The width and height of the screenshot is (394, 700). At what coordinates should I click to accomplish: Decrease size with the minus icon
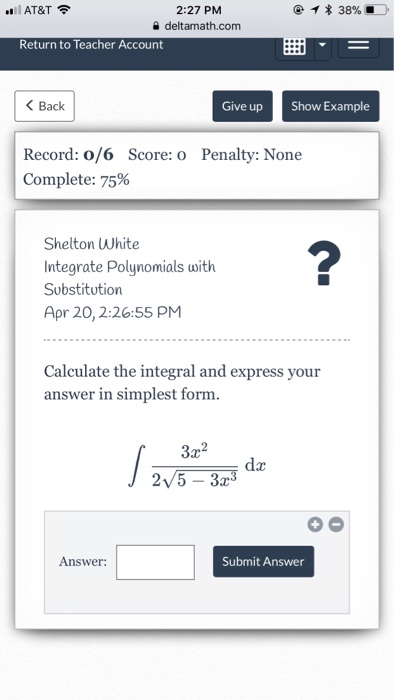pyautogui.click(x=336, y=525)
